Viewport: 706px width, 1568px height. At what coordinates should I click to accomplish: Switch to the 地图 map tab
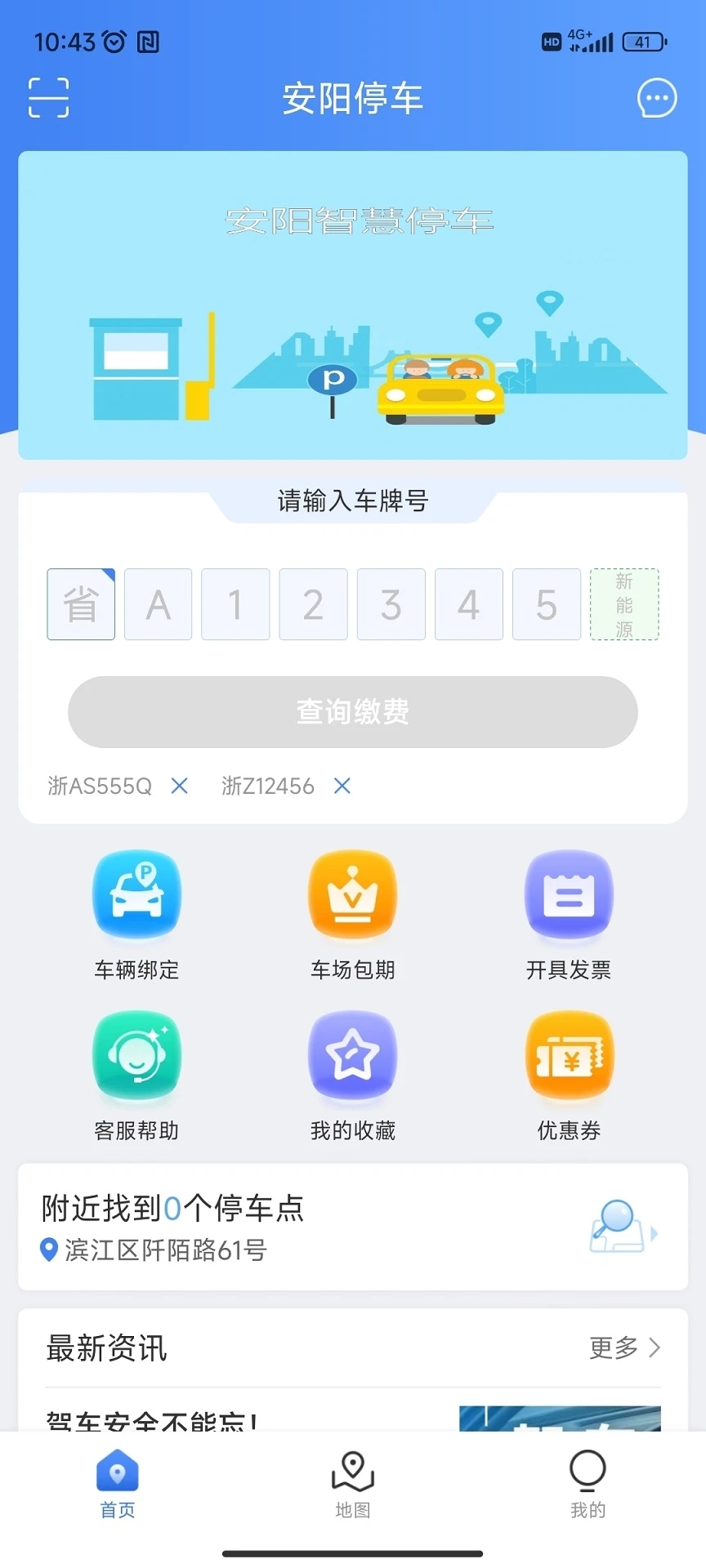[352, 1486]
